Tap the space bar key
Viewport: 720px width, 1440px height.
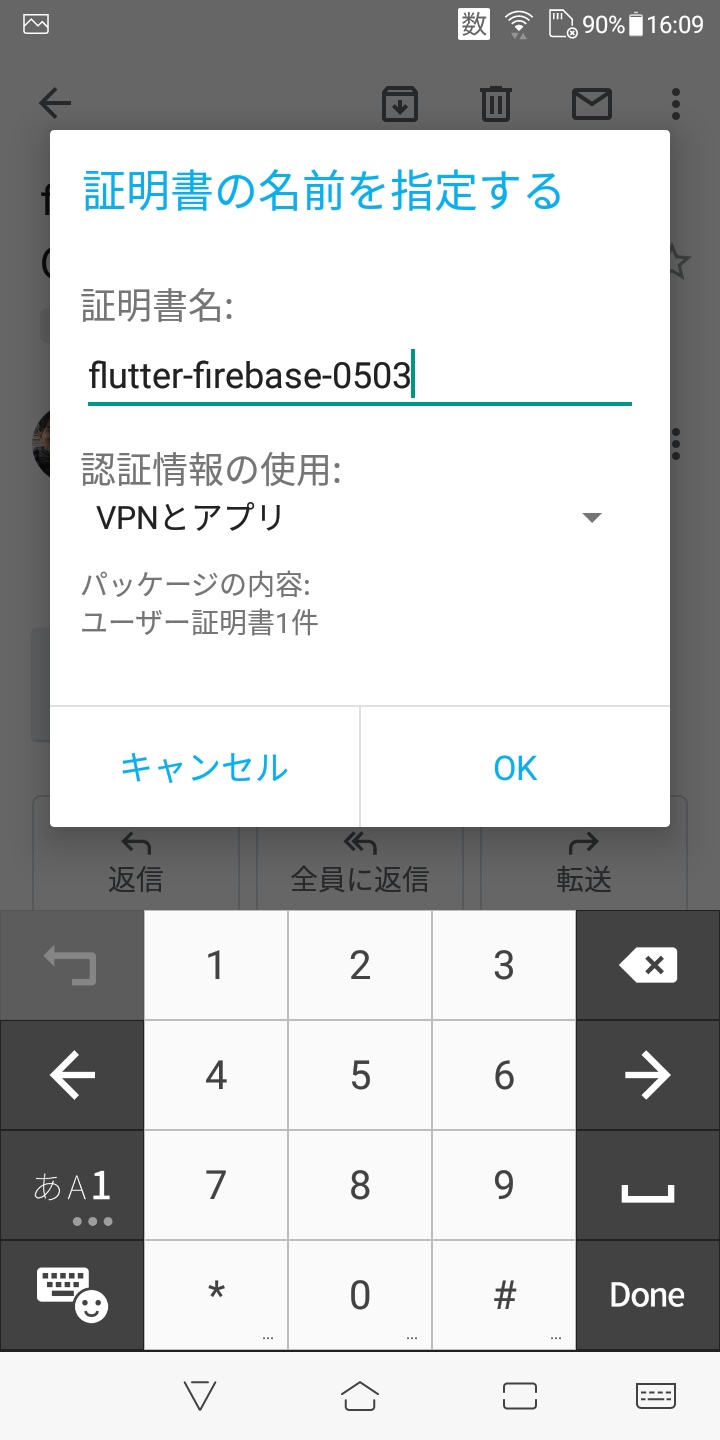[646, 1185]
